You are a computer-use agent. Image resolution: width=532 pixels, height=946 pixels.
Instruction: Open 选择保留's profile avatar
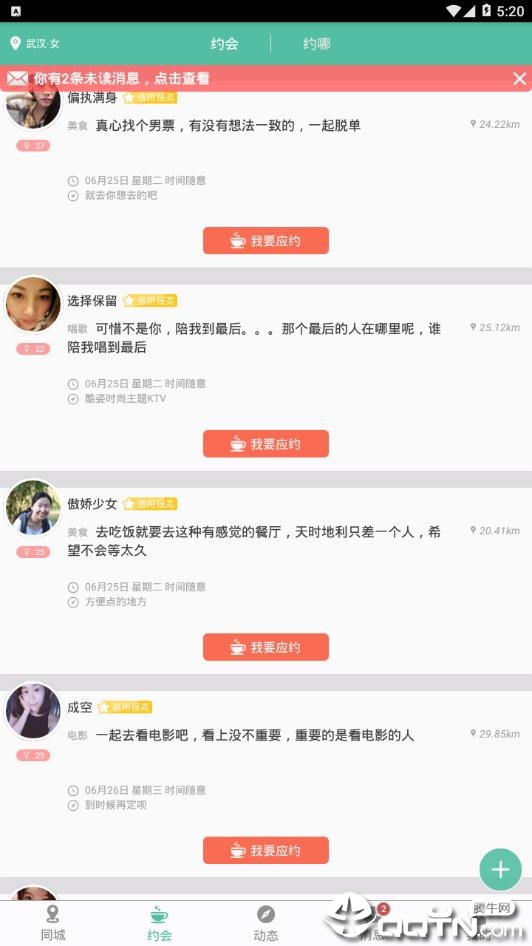[33, 305]
